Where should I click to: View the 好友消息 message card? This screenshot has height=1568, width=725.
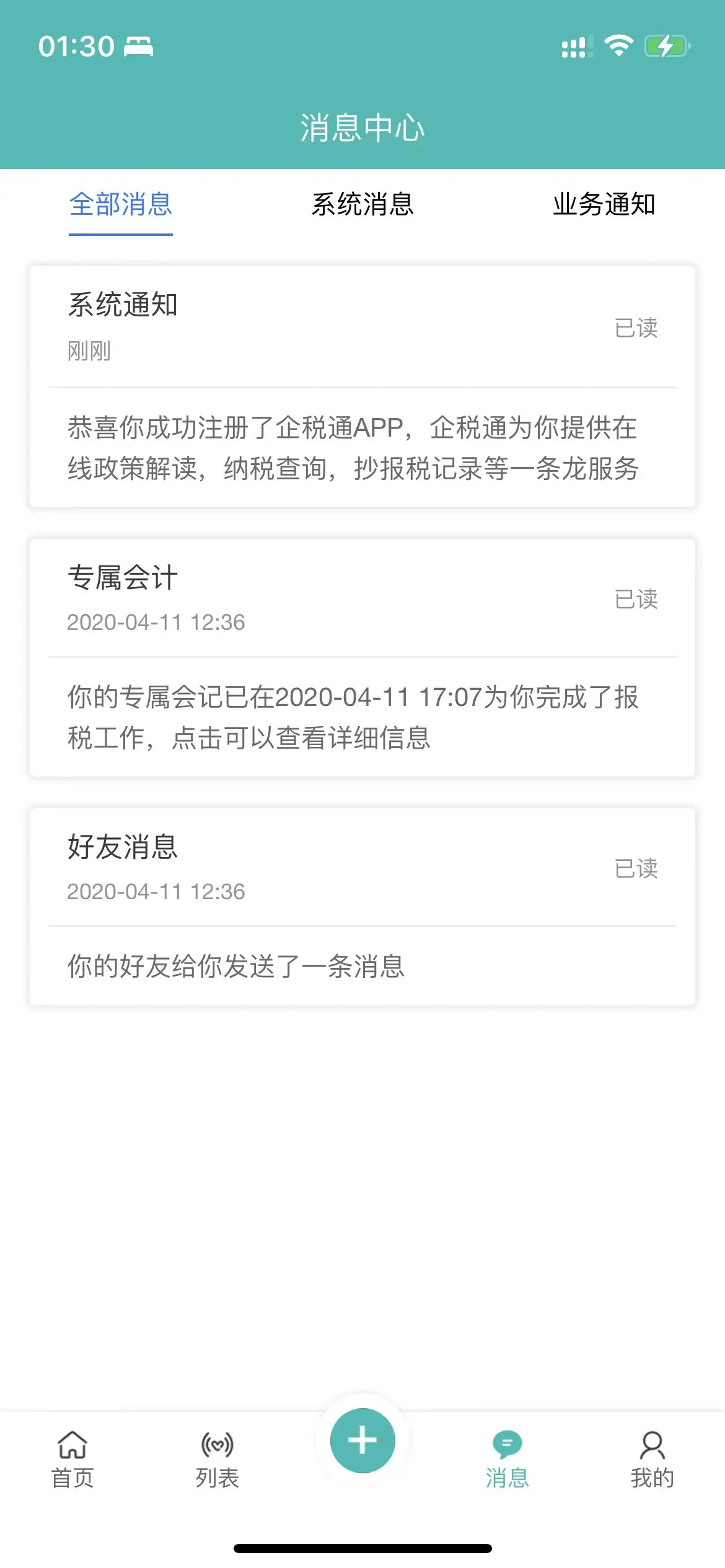point(362,907)
